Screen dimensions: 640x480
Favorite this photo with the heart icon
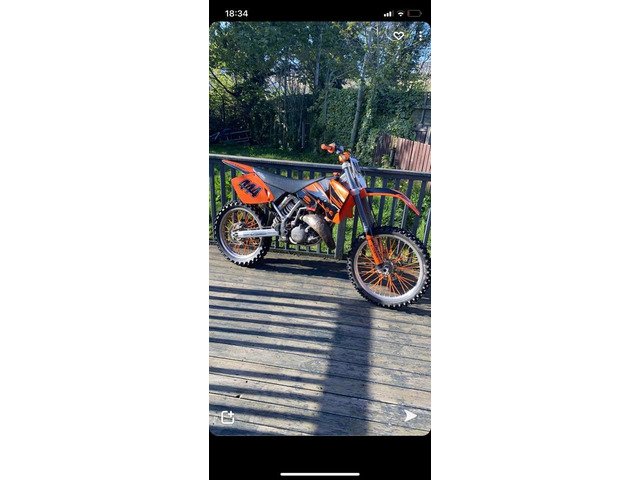[398, 35]
